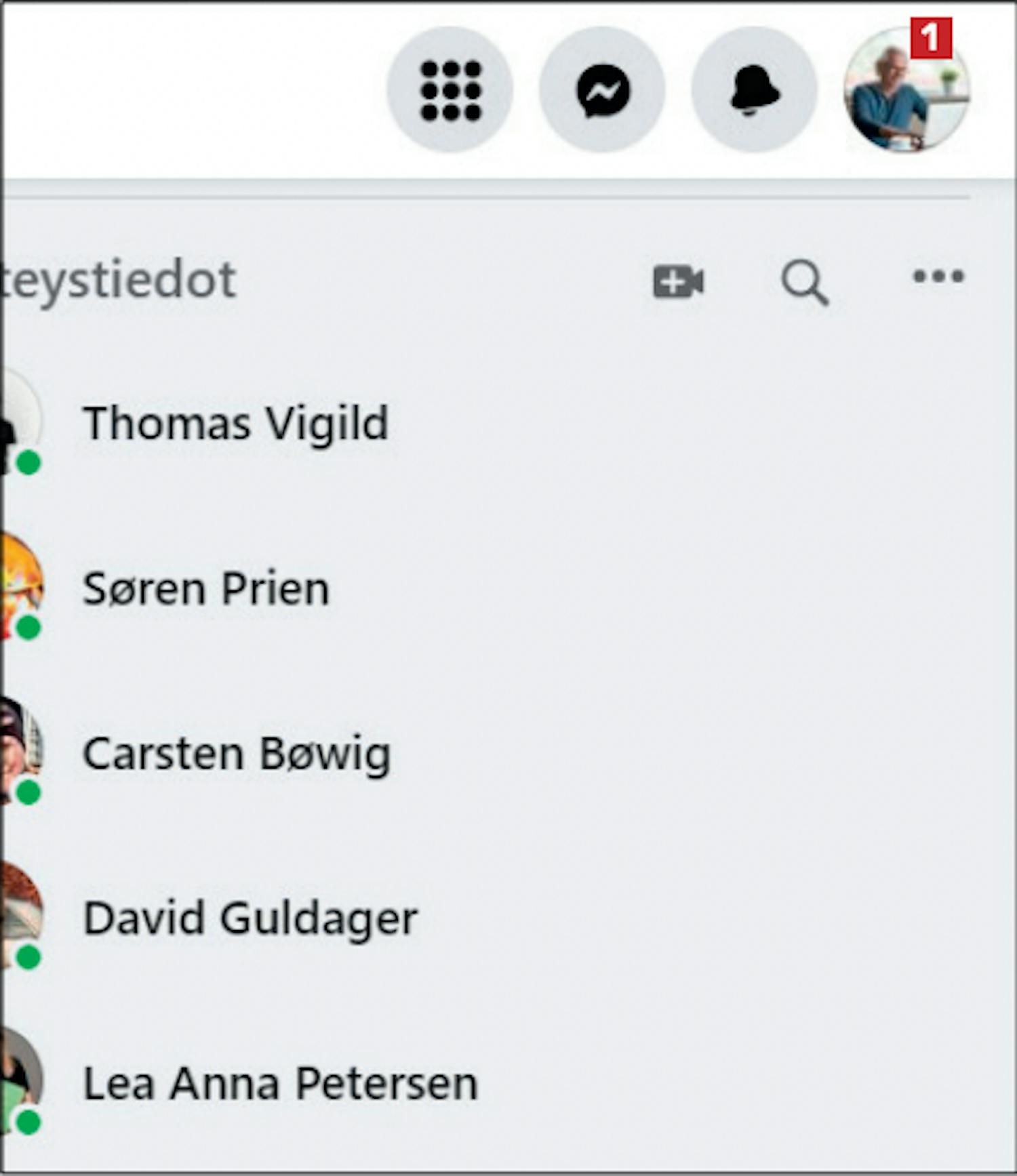
Task: Open the contacts options three-dot menu
Action: click(938, 276)
